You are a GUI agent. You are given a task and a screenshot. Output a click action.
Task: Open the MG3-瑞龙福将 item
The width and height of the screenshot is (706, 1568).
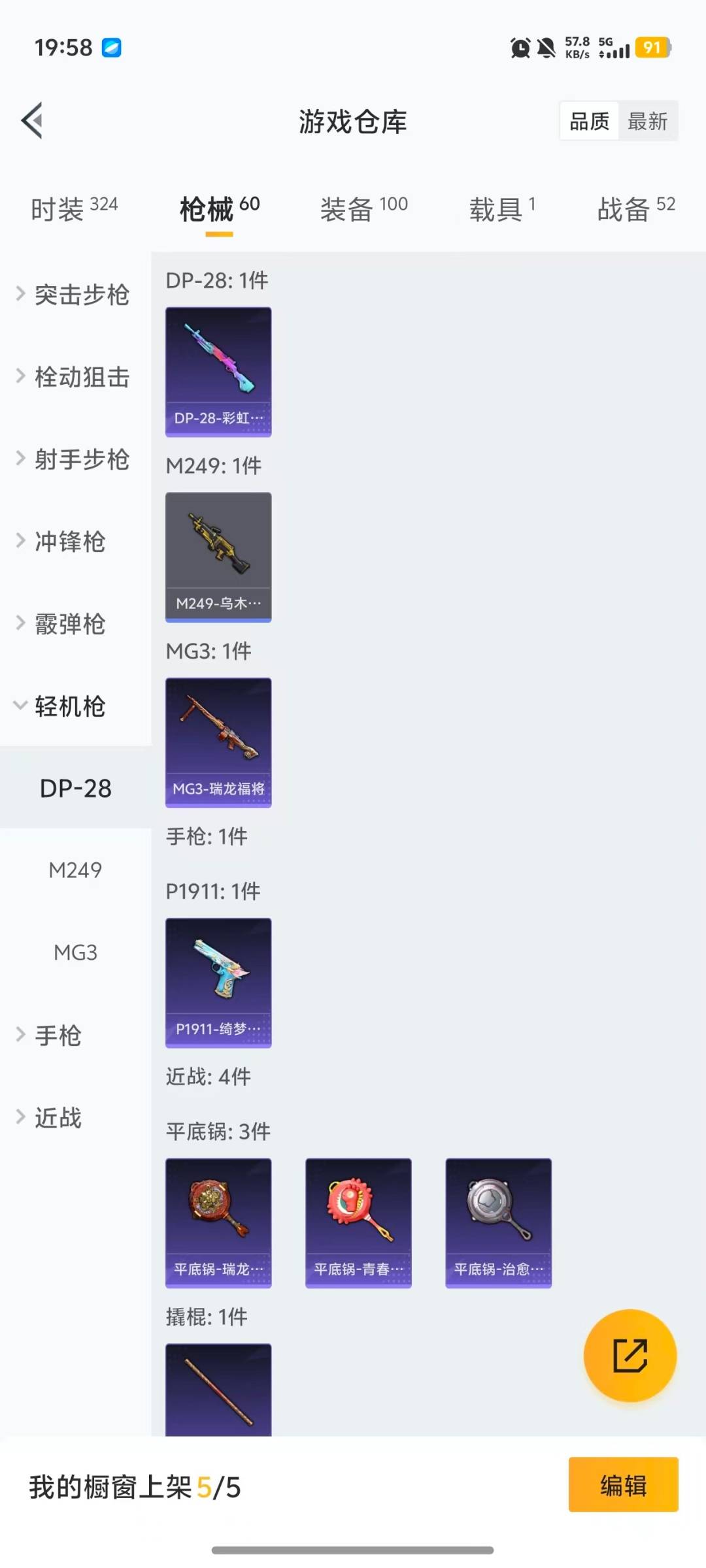pos(218,743)
